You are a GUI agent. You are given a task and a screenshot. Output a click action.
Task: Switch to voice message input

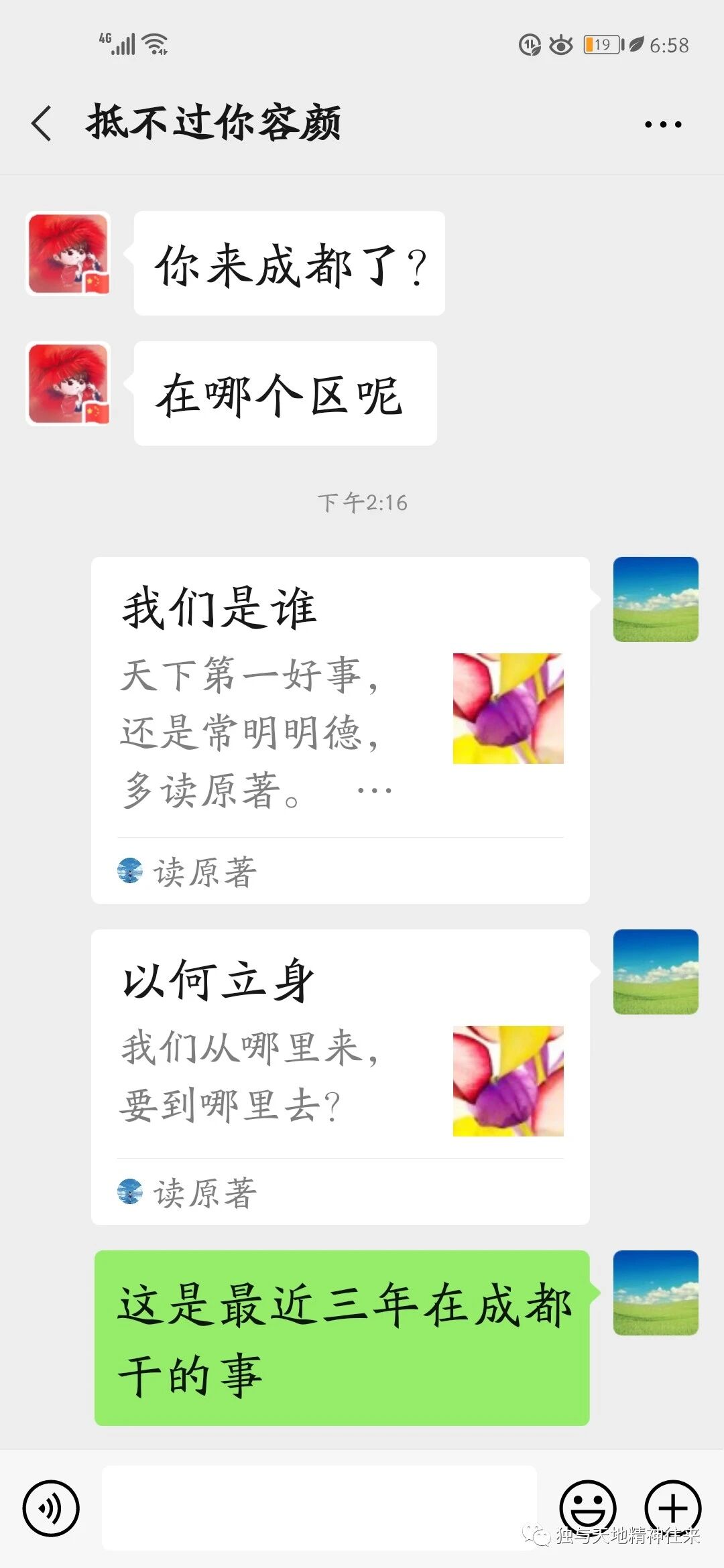point(51,1508)
